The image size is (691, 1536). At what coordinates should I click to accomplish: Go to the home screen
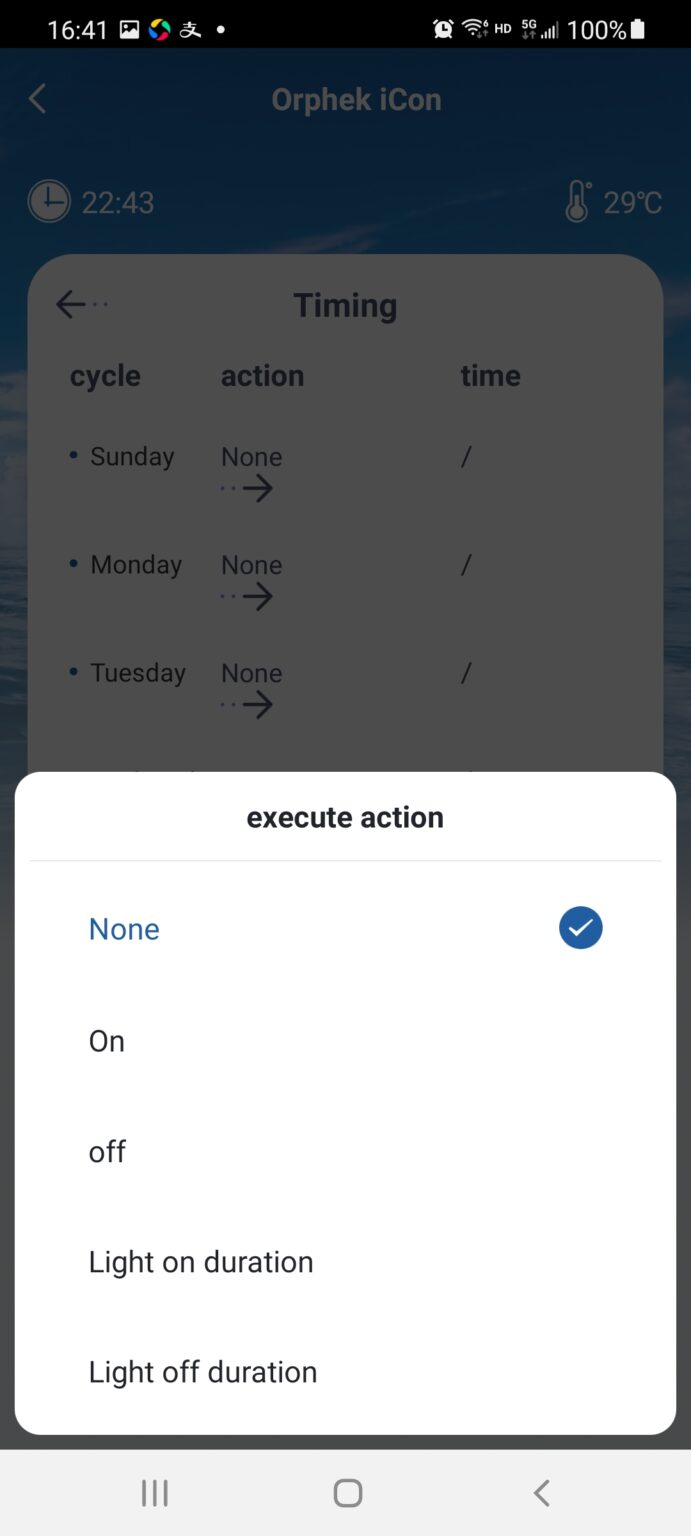coord(347,1493)
